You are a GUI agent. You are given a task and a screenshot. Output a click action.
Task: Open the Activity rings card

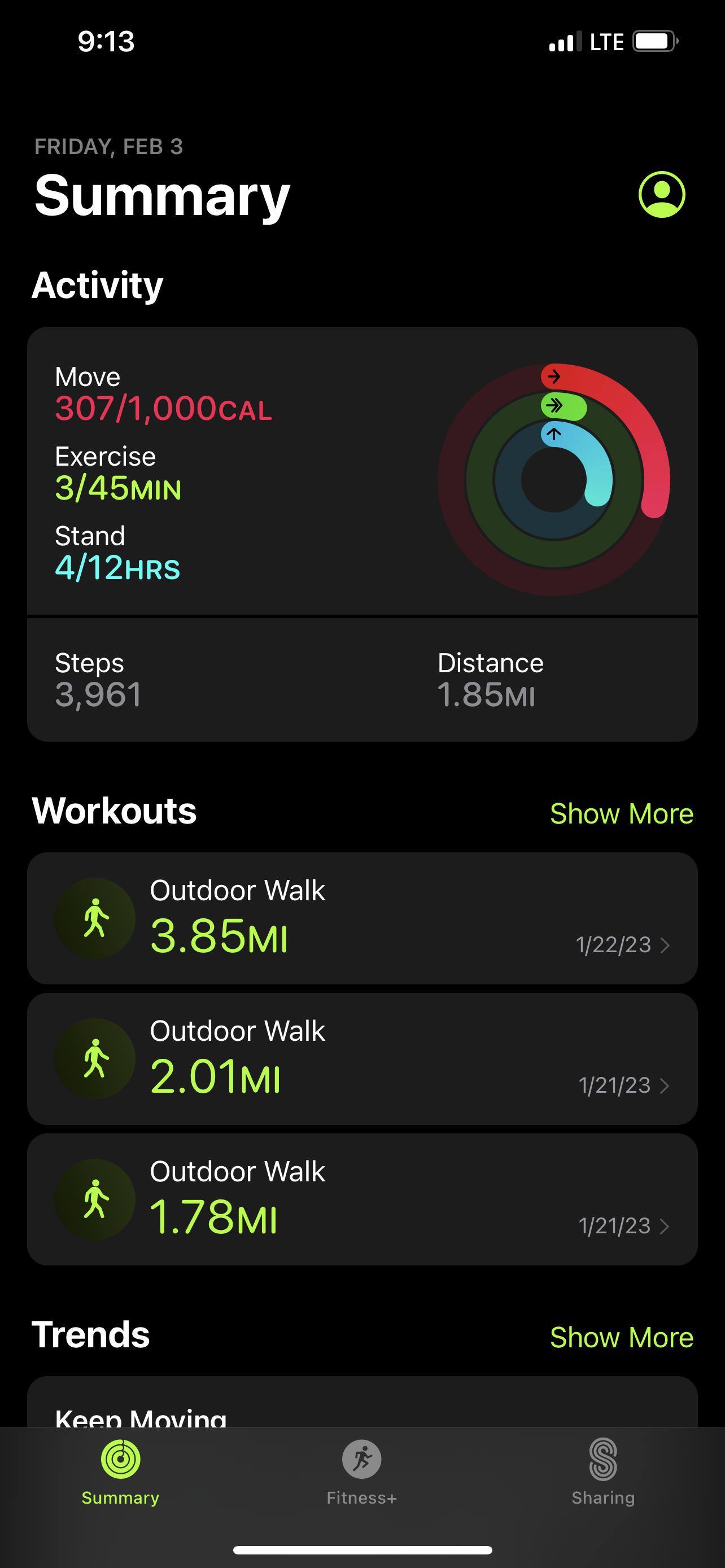pyautogui.click(x=361, y=472)
